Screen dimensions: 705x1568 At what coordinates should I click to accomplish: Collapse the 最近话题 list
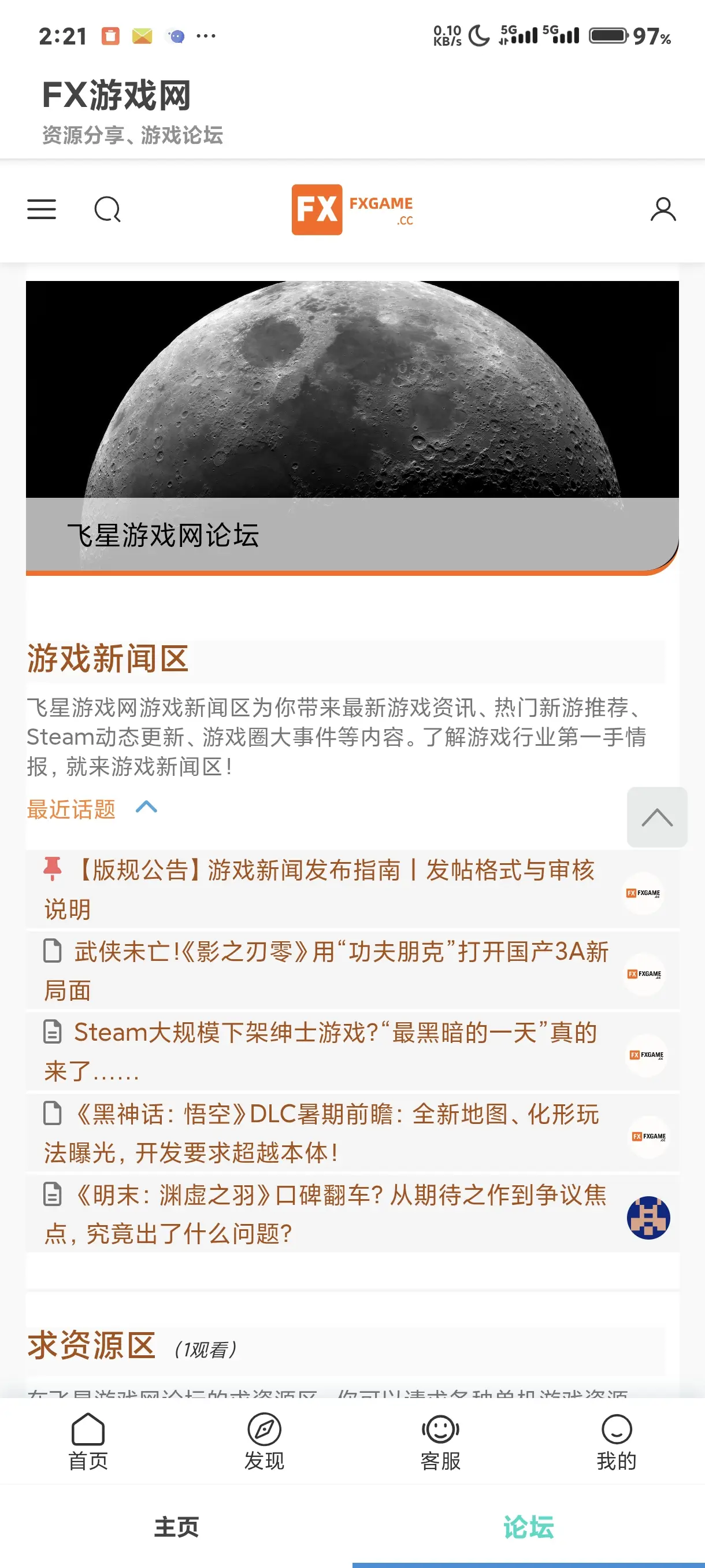[x=147, y=808]
